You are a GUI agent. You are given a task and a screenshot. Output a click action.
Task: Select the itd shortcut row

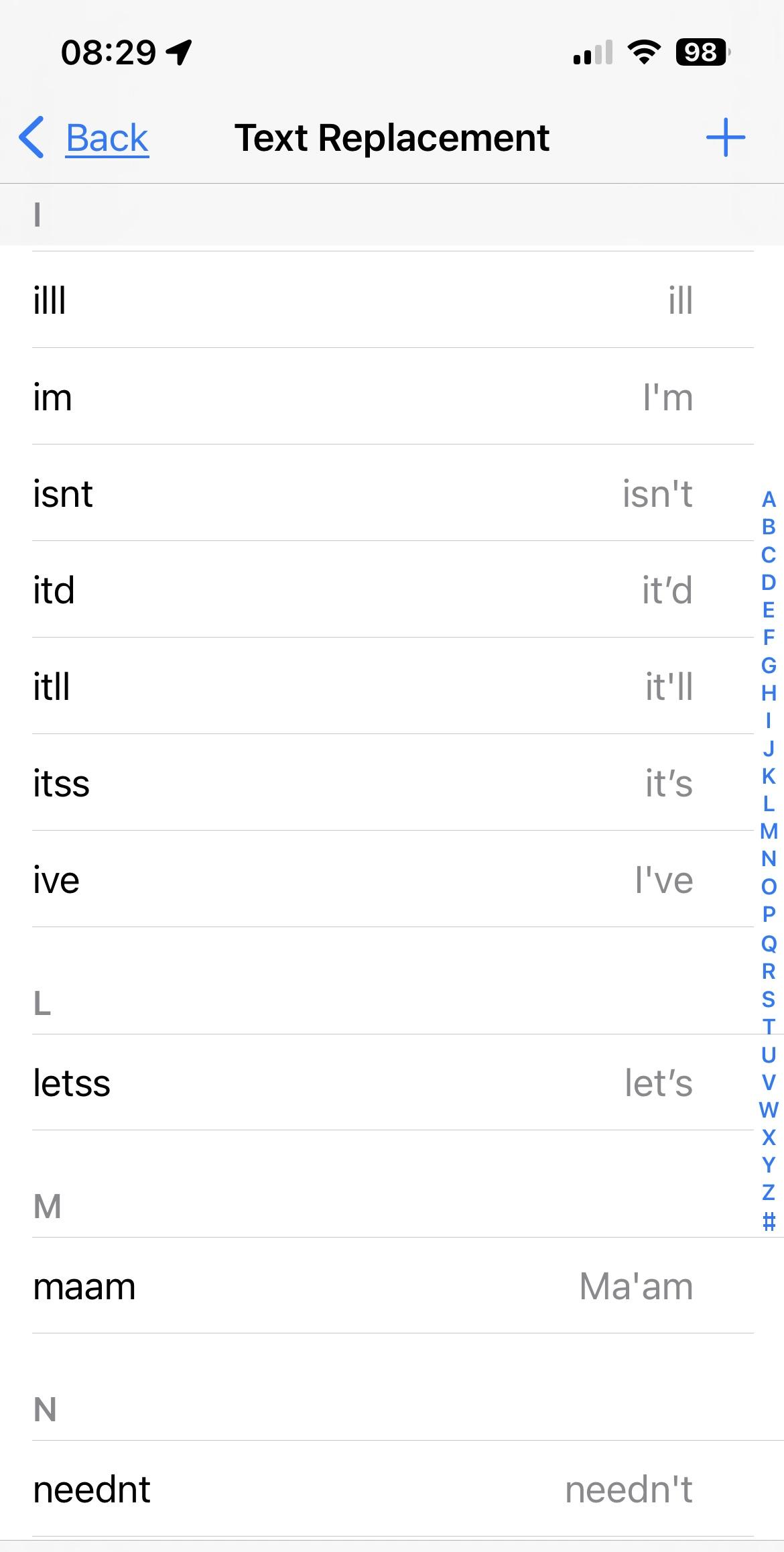pyautogui.click(x=392, y=589)
